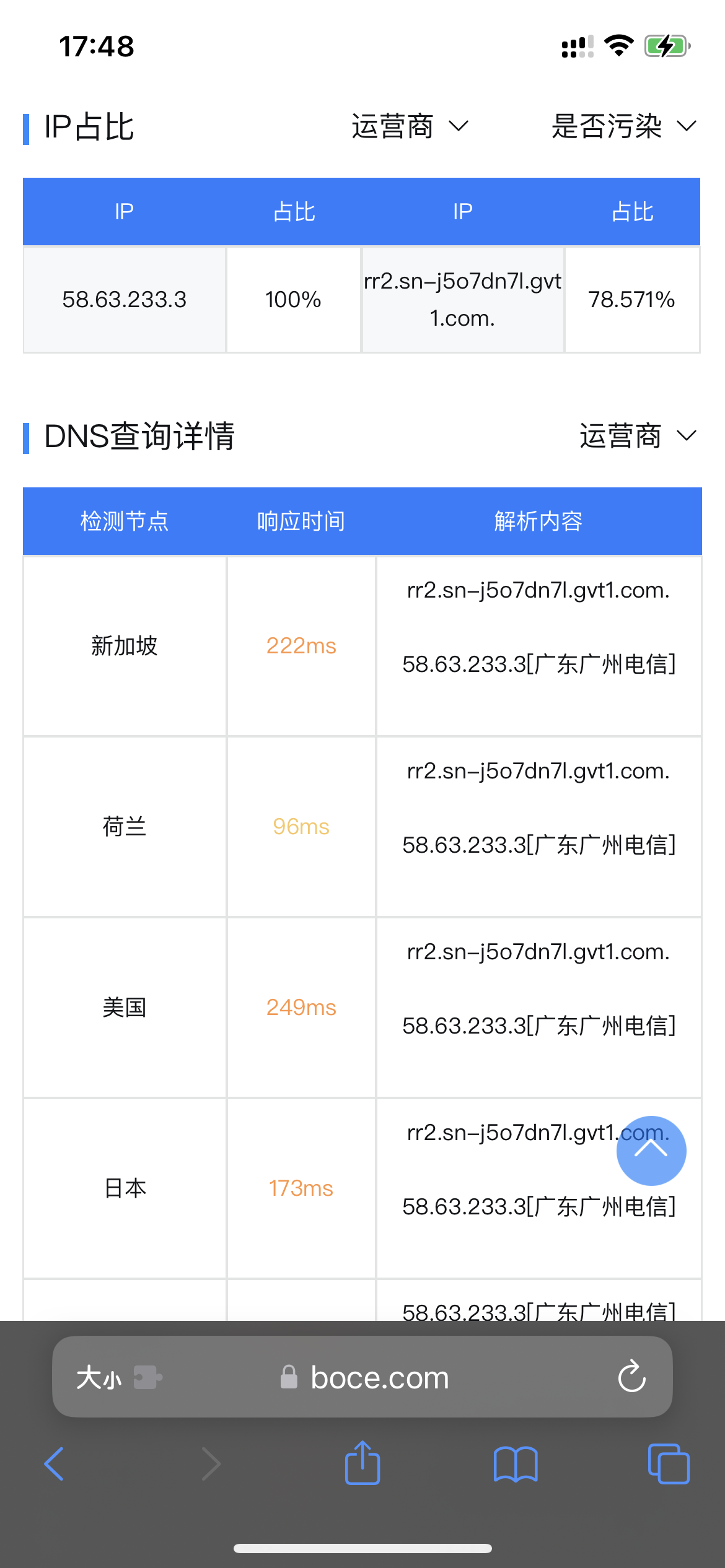
Task: Select the IP address 58.63.233.3 cell
Action: [124, 299]
